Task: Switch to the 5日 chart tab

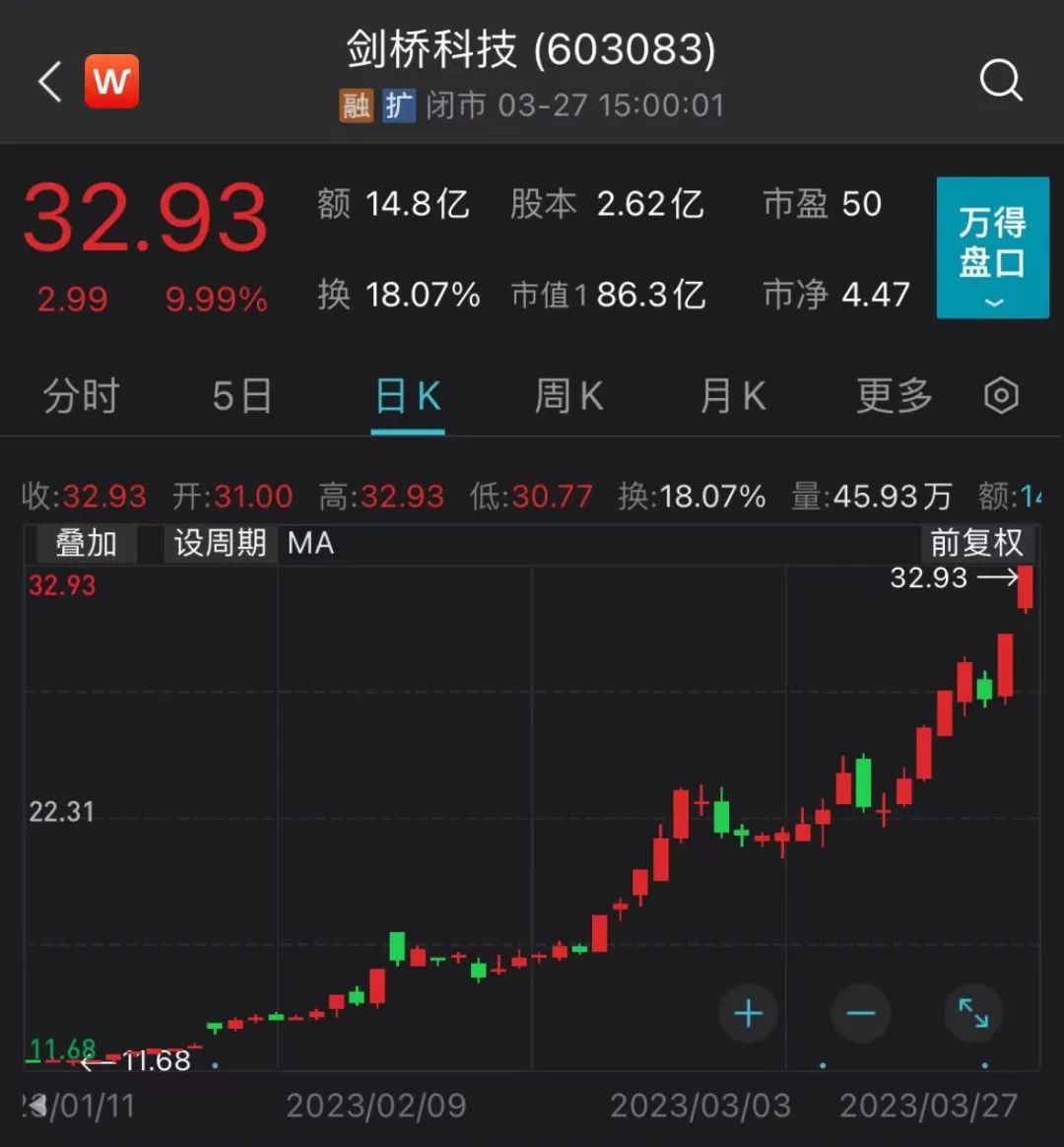Action: 241,396
